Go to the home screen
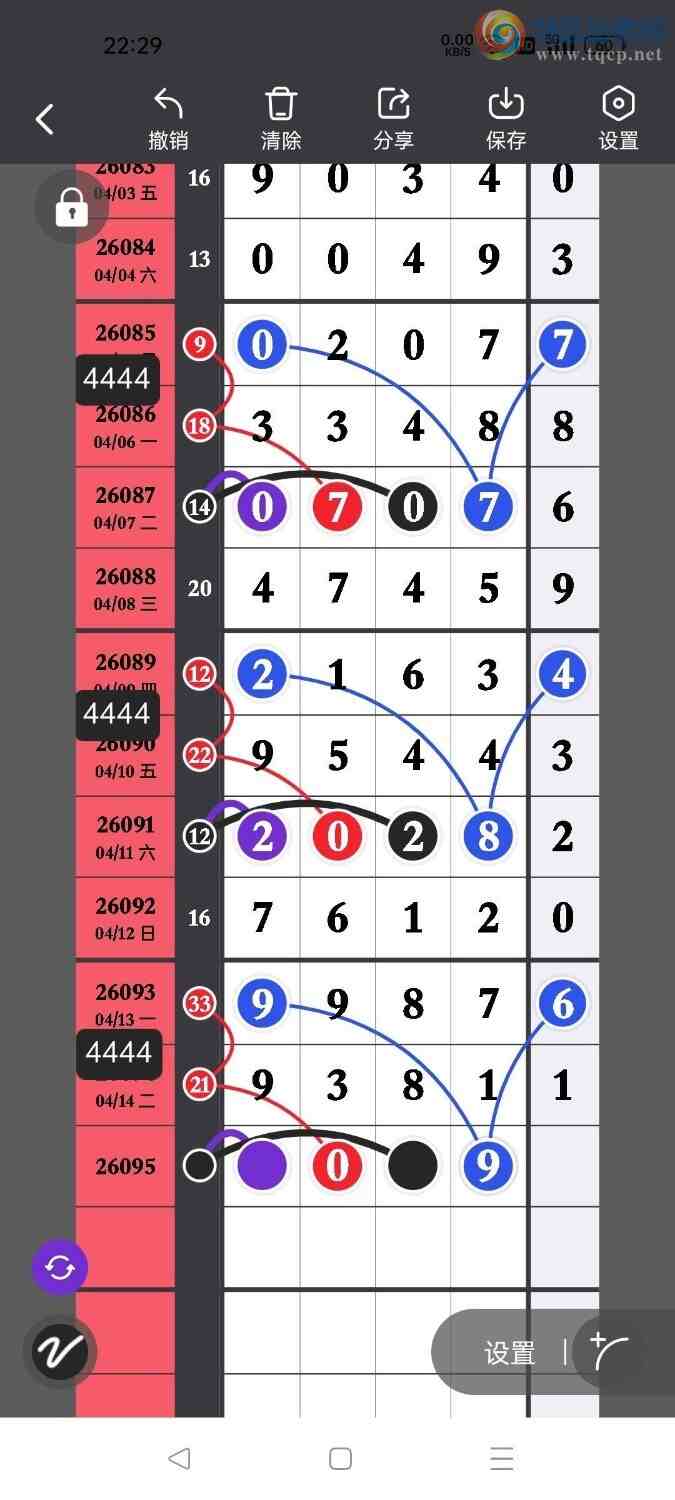 [x=340, y=1458]
